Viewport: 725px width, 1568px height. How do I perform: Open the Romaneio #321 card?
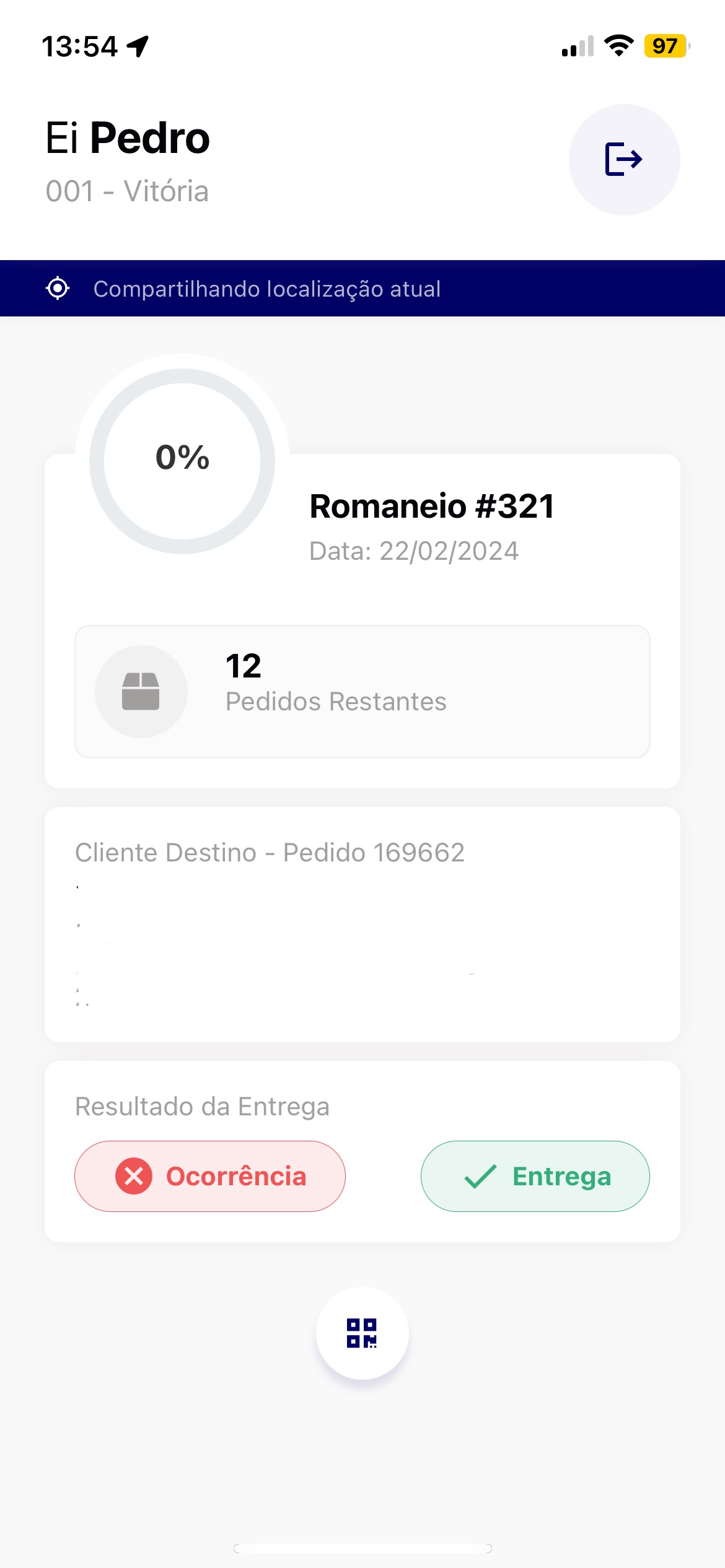[x=362, y=621]
